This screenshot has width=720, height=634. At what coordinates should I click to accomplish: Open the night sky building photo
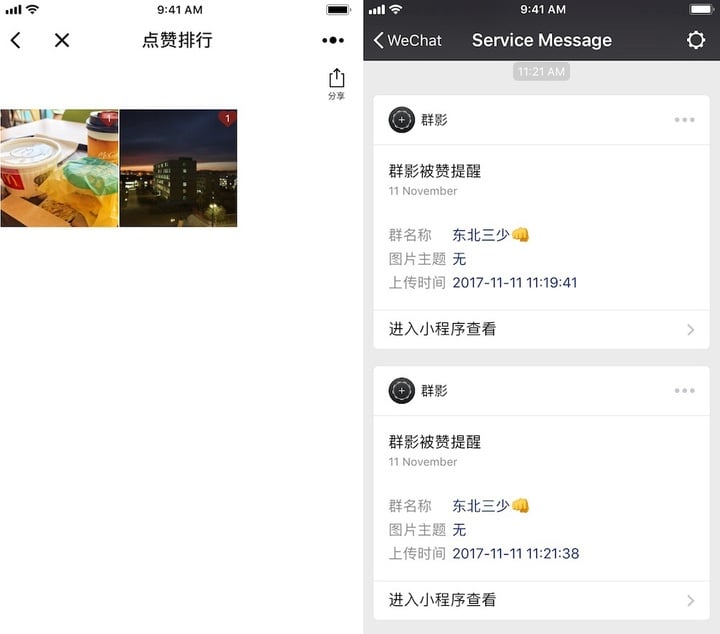(x=178, y=168)
